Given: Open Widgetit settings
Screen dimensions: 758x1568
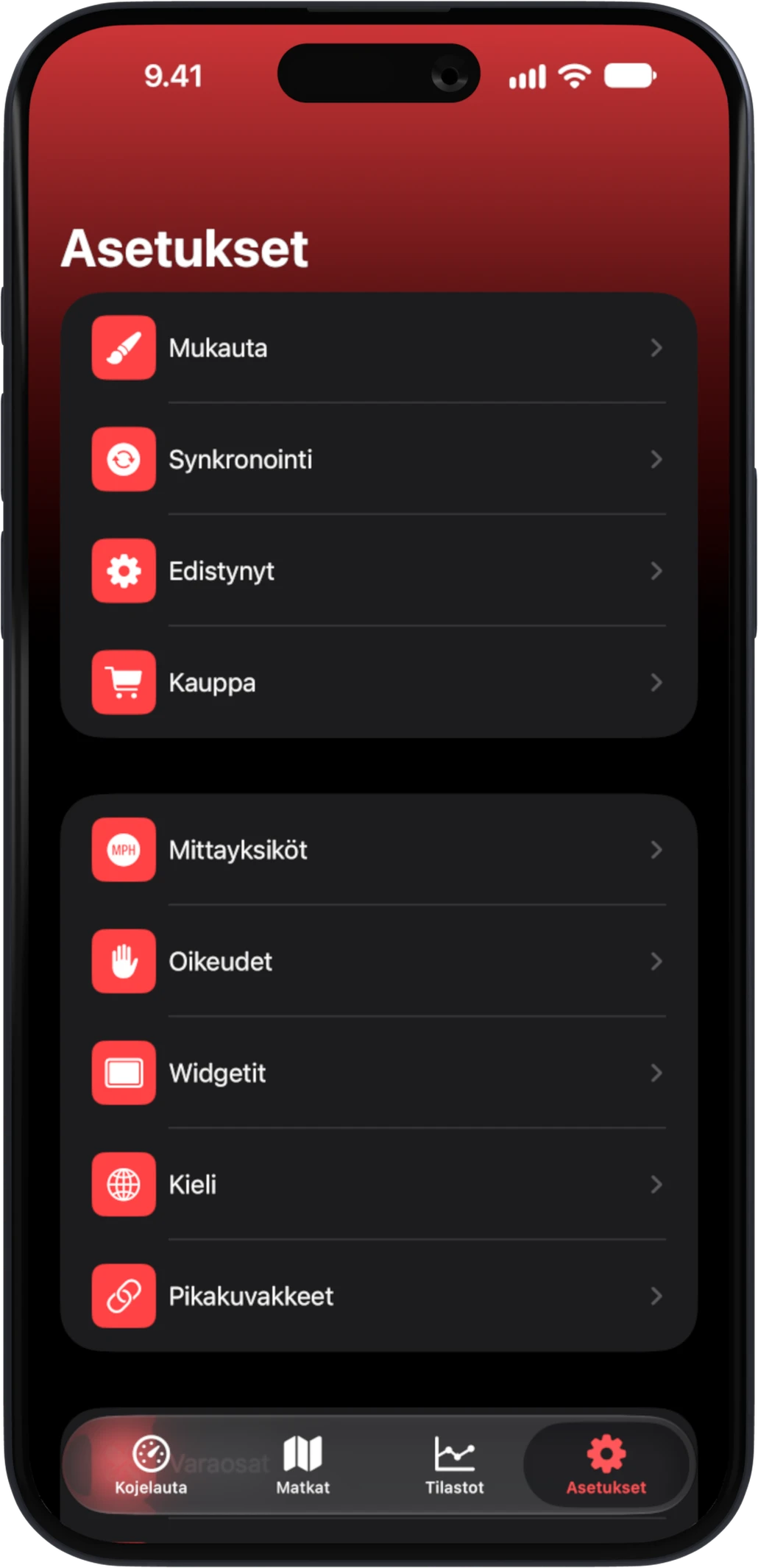Looking at the screenshot, I should pos(378,1074).
